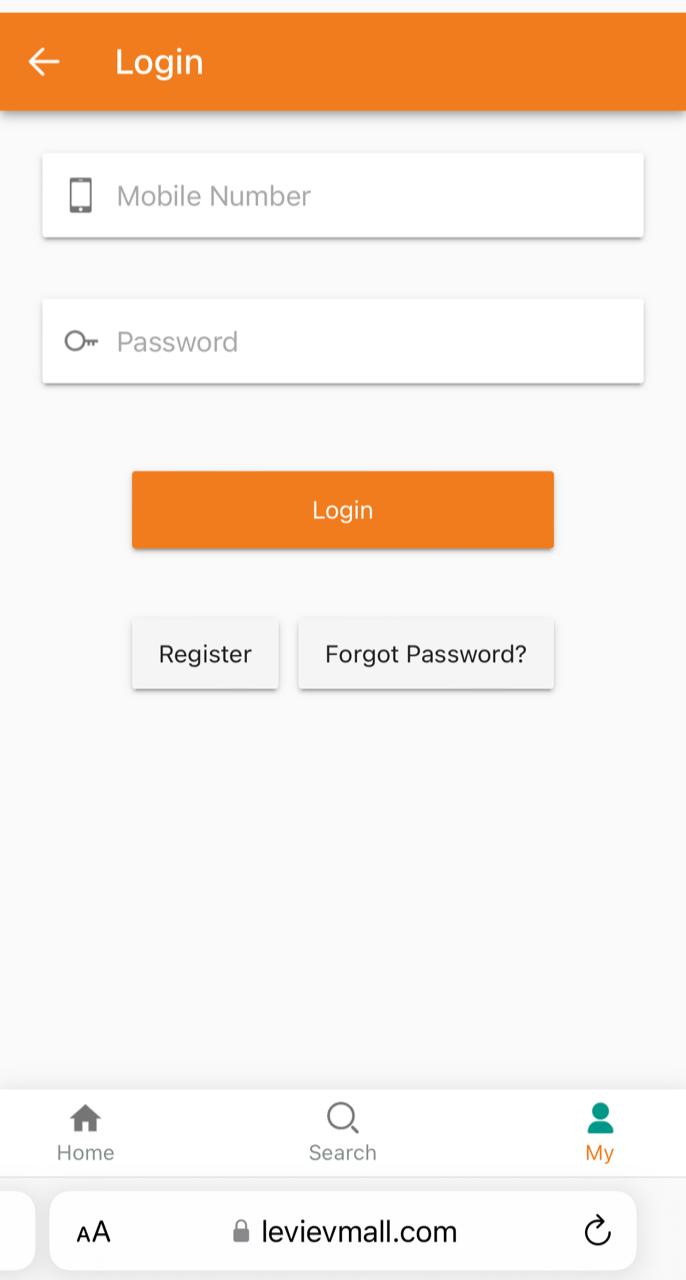The width and height of the screenshot is (686, 1280).
Task: Submit the orange Login button
Action: [x=343, y=510]
